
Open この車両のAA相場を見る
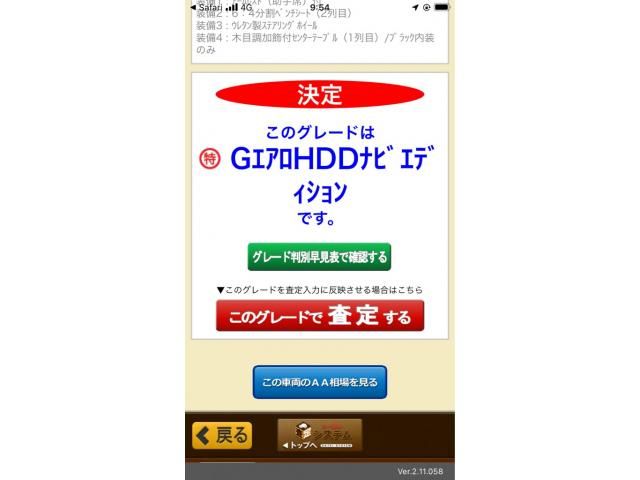click(x=319, y=382)
